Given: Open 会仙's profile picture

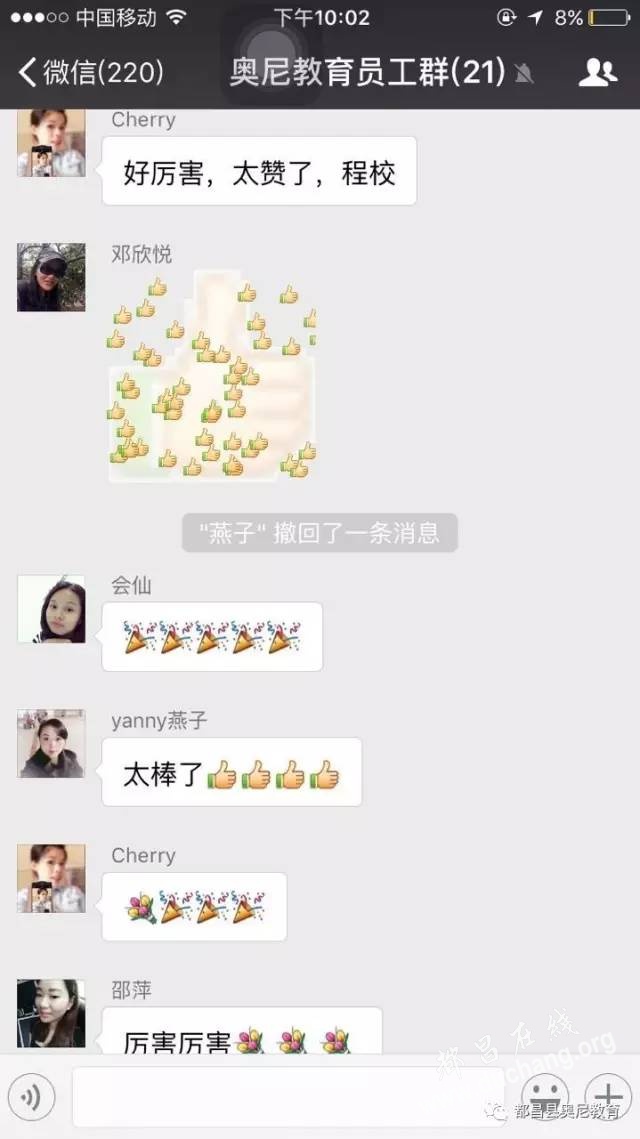Looking at the screenshot, I should 51,609.
